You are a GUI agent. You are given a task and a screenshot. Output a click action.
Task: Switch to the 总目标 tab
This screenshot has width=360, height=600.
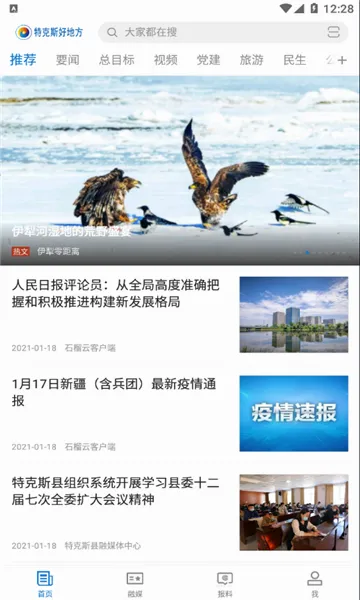117,60
